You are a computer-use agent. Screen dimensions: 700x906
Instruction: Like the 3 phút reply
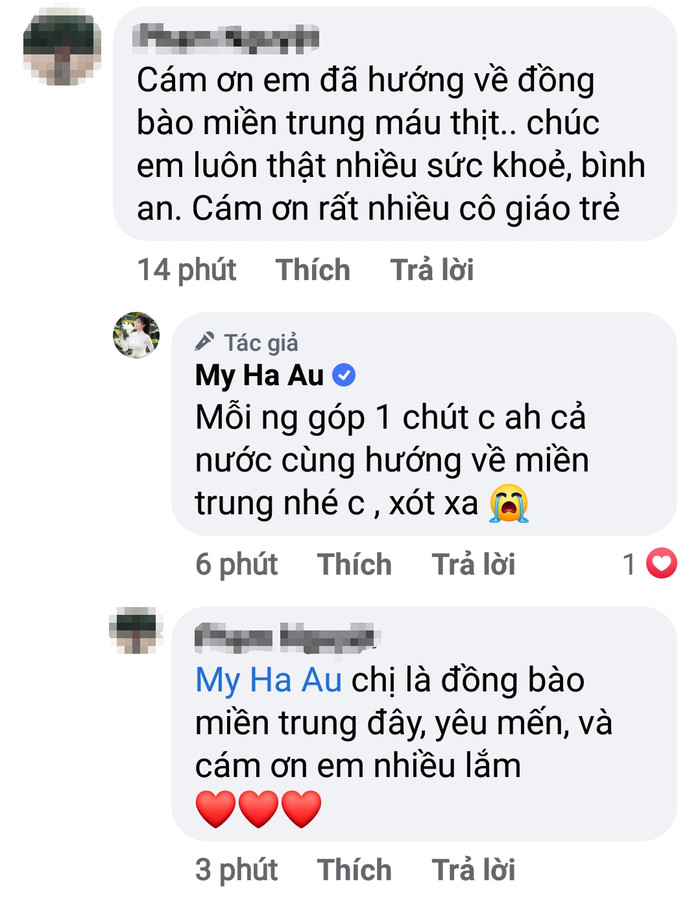354,869
